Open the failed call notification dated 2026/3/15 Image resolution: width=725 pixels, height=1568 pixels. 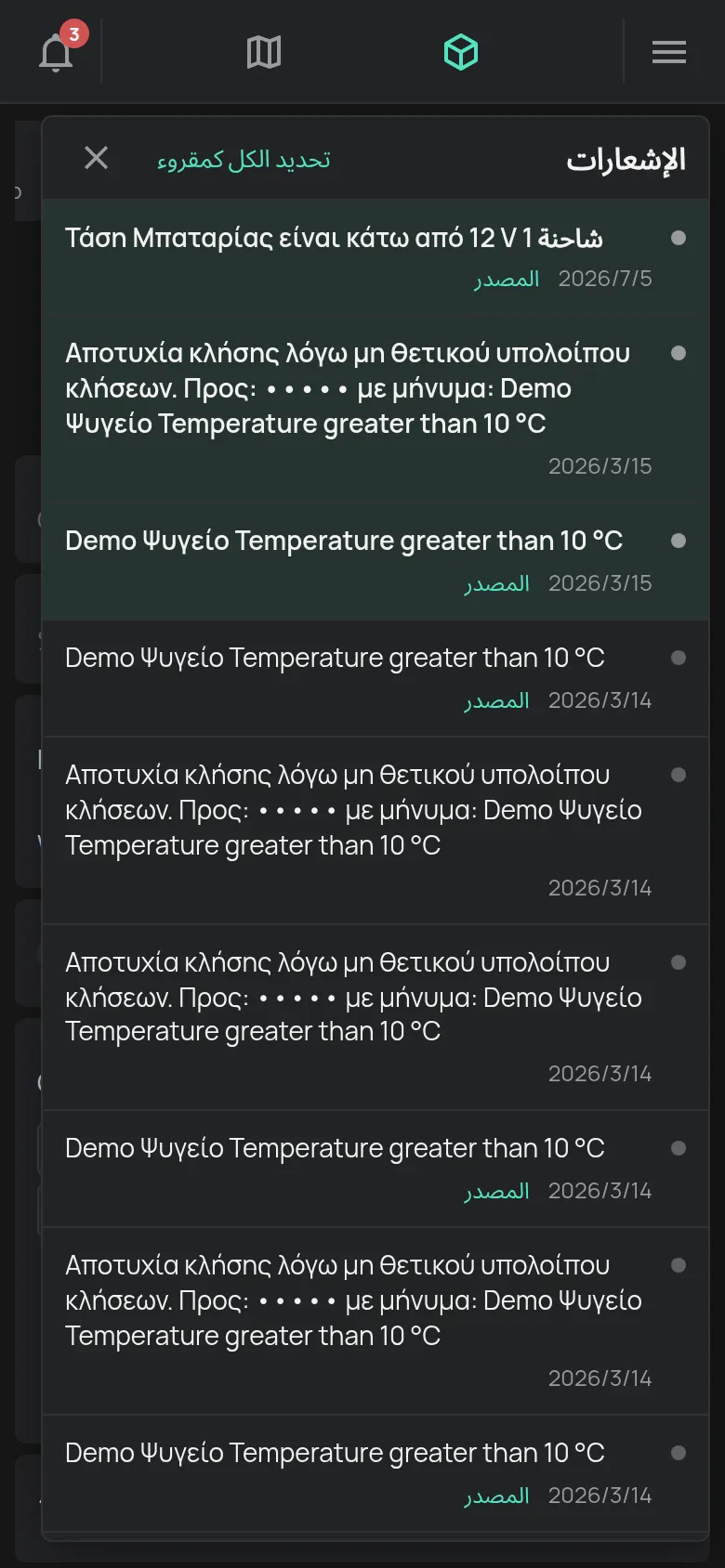(376, 409)
